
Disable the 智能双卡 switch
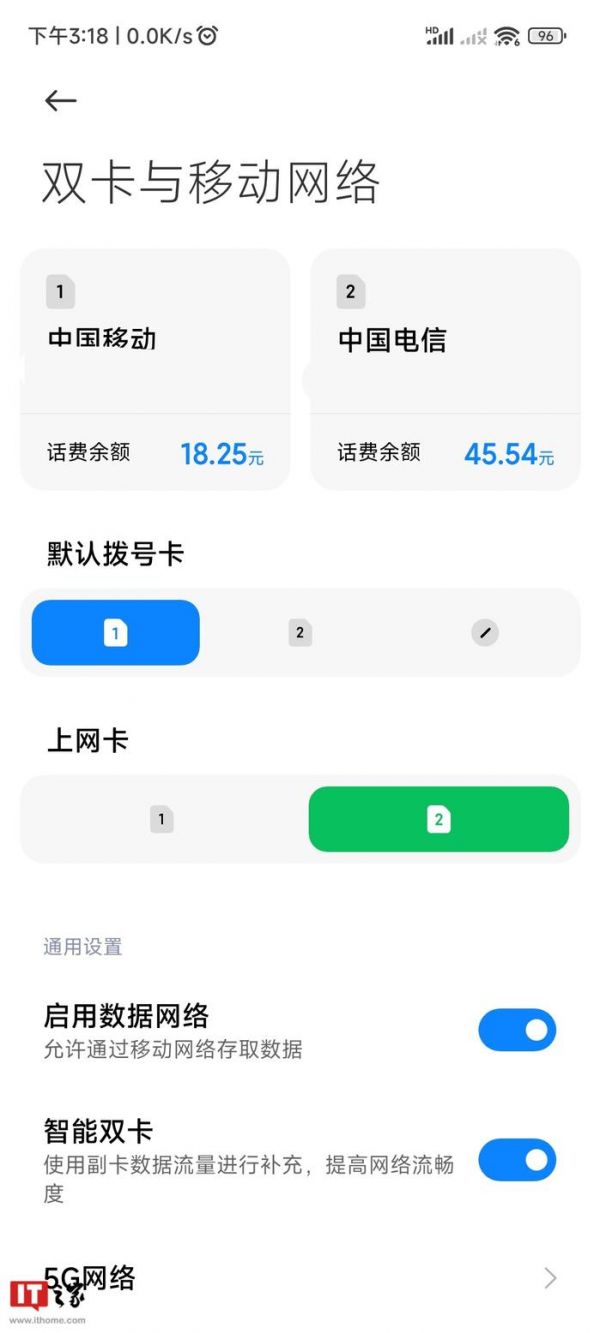516,1160
